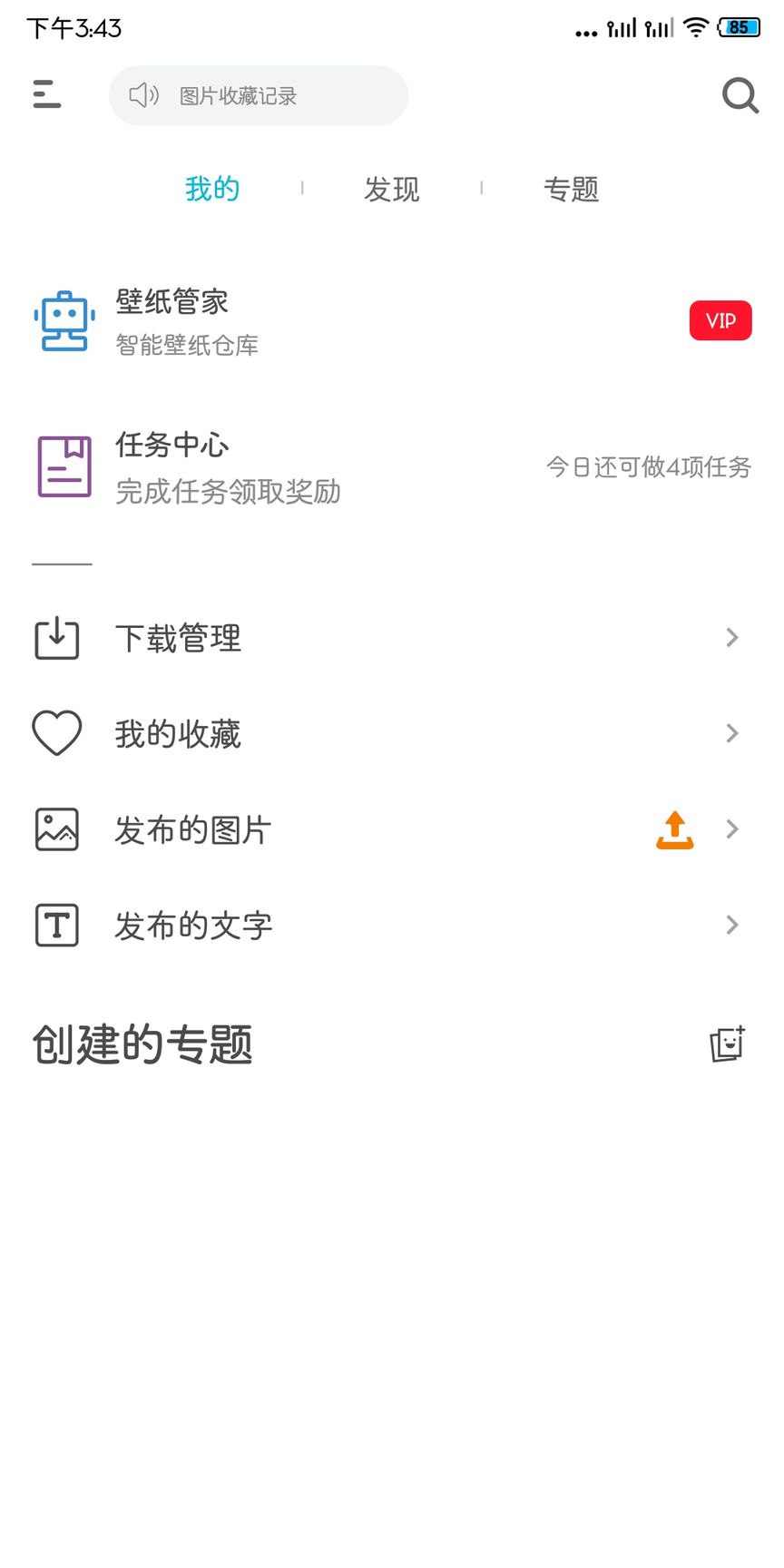Open the side menu icon

point(46,94)
